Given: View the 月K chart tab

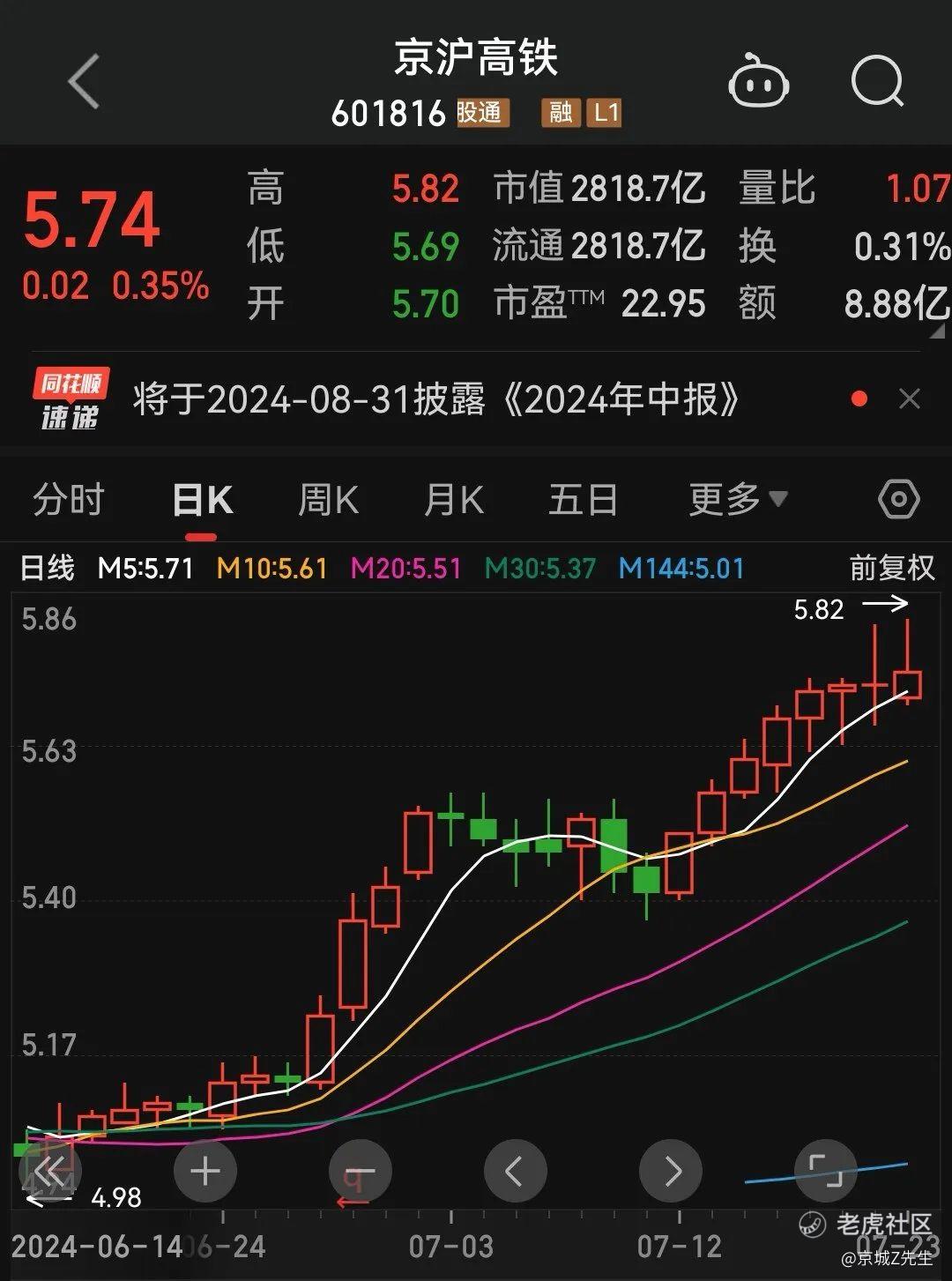Looking at the screenshot, I should pyautogui.click(x=454, y=500).
